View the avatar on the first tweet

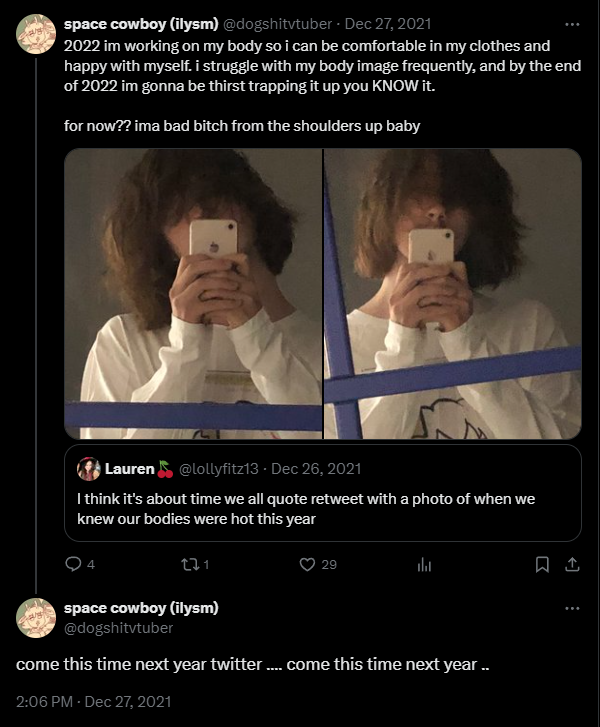coord(36,35)
